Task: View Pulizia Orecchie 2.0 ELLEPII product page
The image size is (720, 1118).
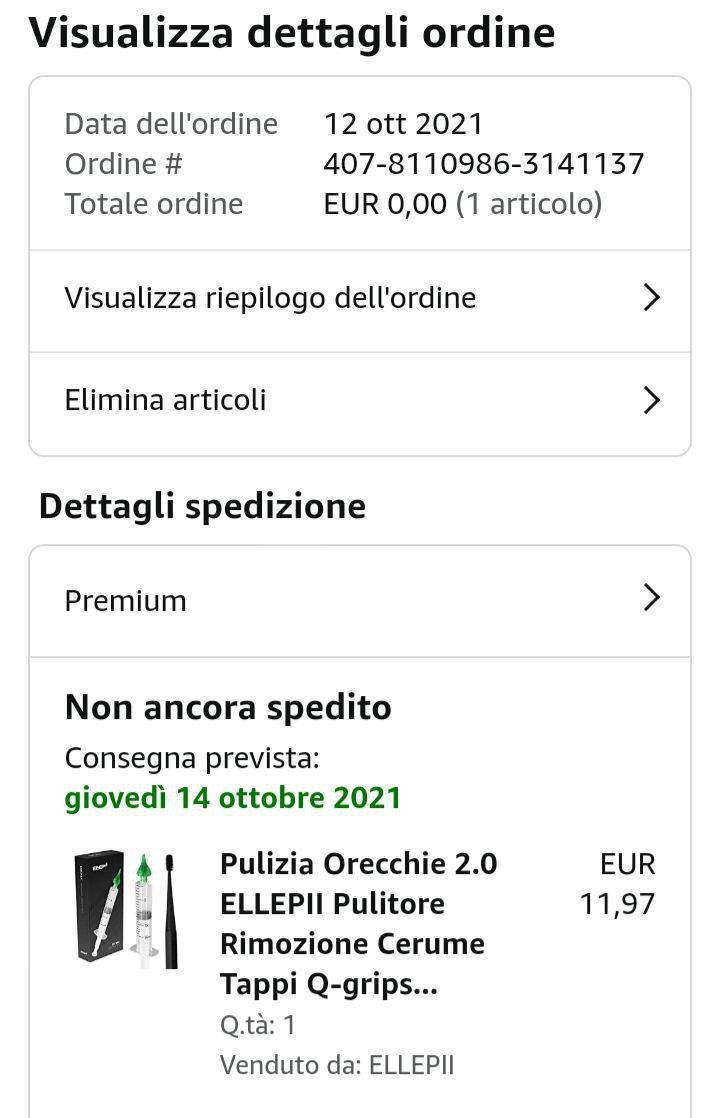Action: (x=359, y=923)
